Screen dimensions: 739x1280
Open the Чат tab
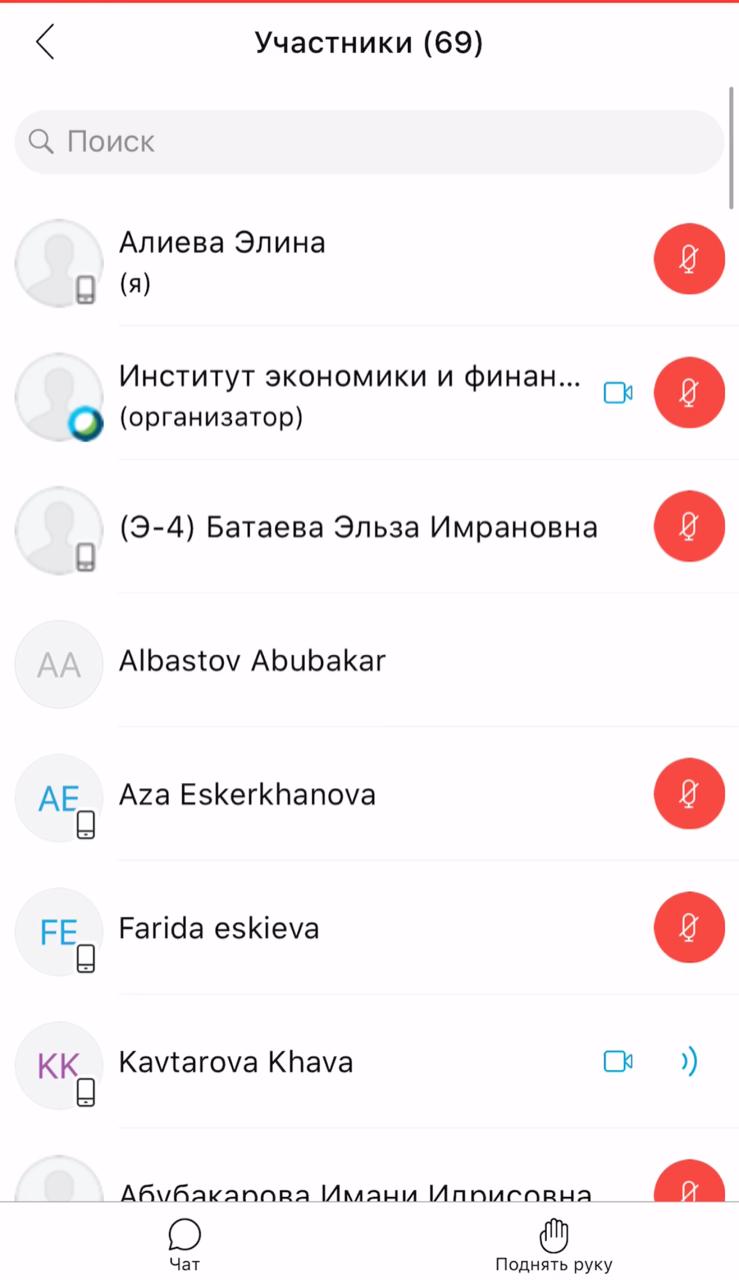[185, 1244]
